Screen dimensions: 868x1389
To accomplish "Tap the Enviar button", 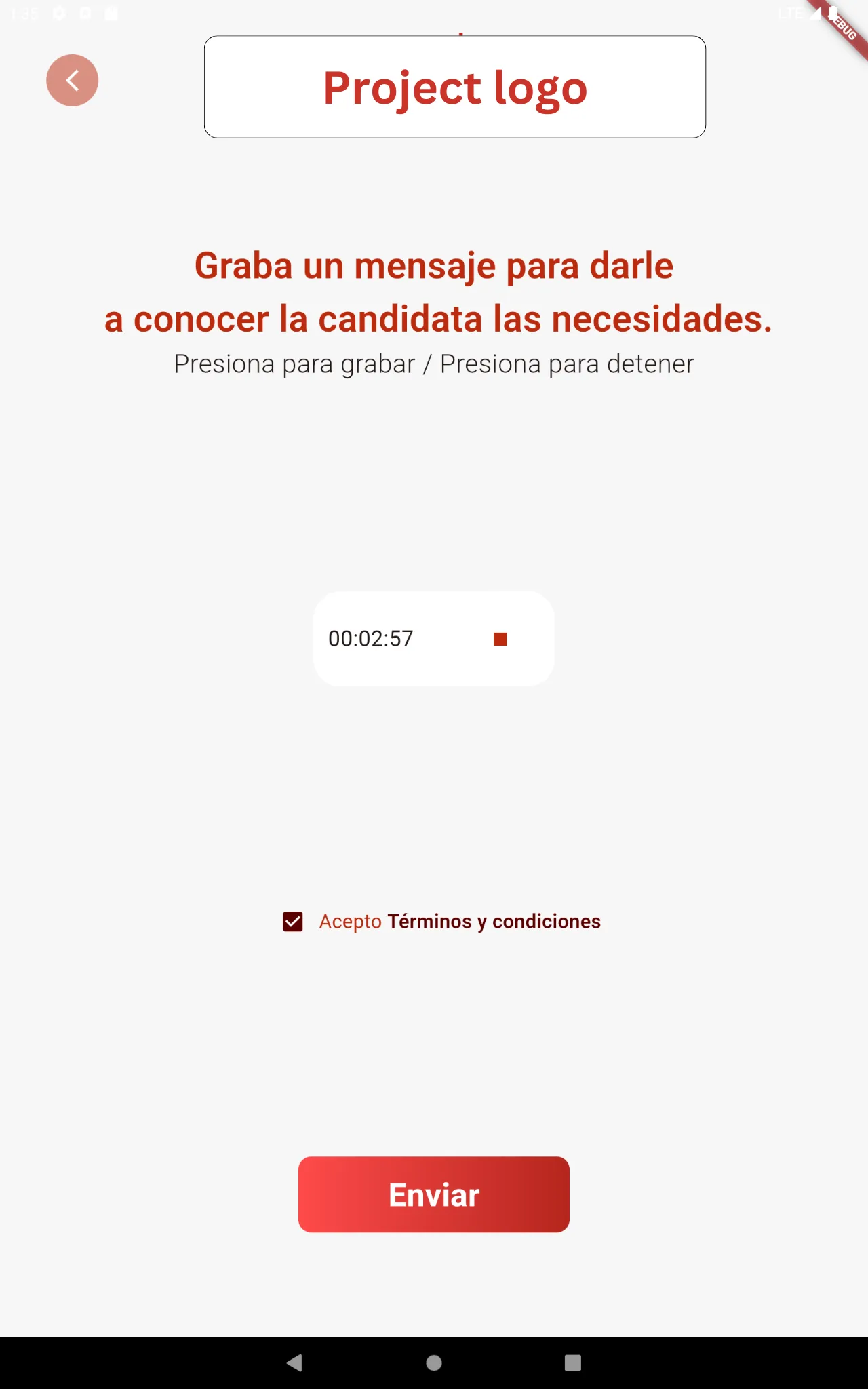I will click(x=434, y=1194).
